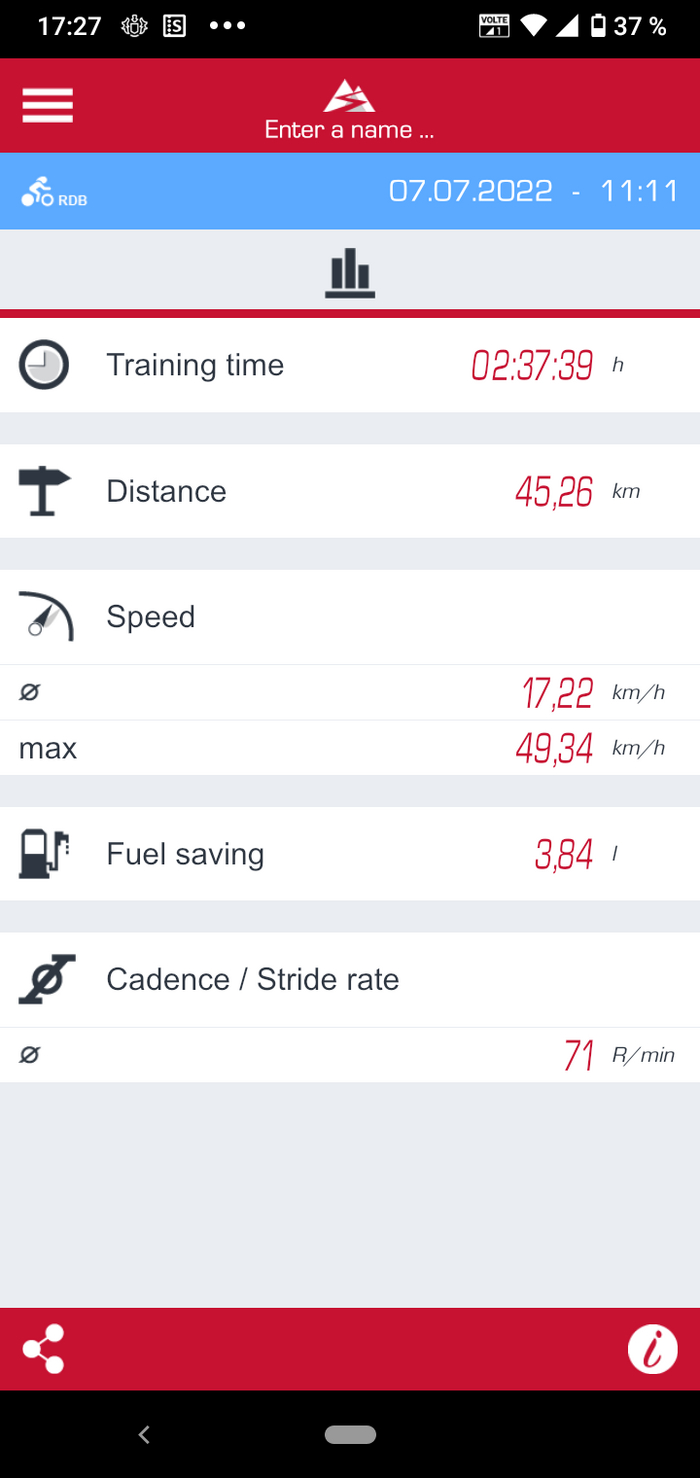Image resolution: width=700 pixels, height=1478 pixels.
Task: Tap 'Enter a name ...' field
Action: pos(349,129)
